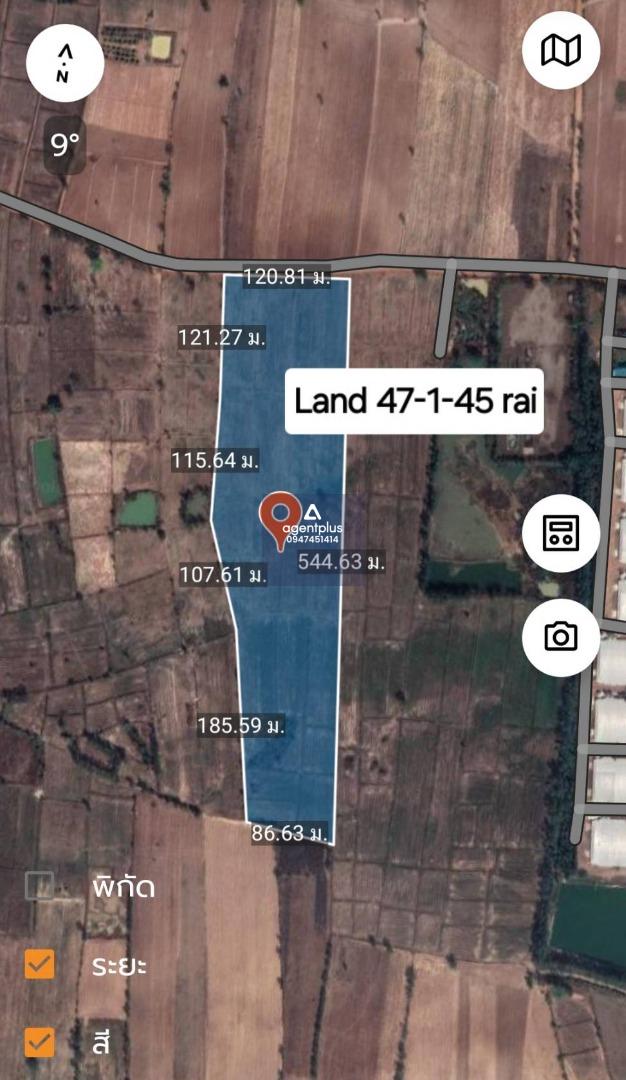This screenshot has height=1080, width=626.
Task: Capture a map snapshot with camera button
Action: tap(561, 636)
